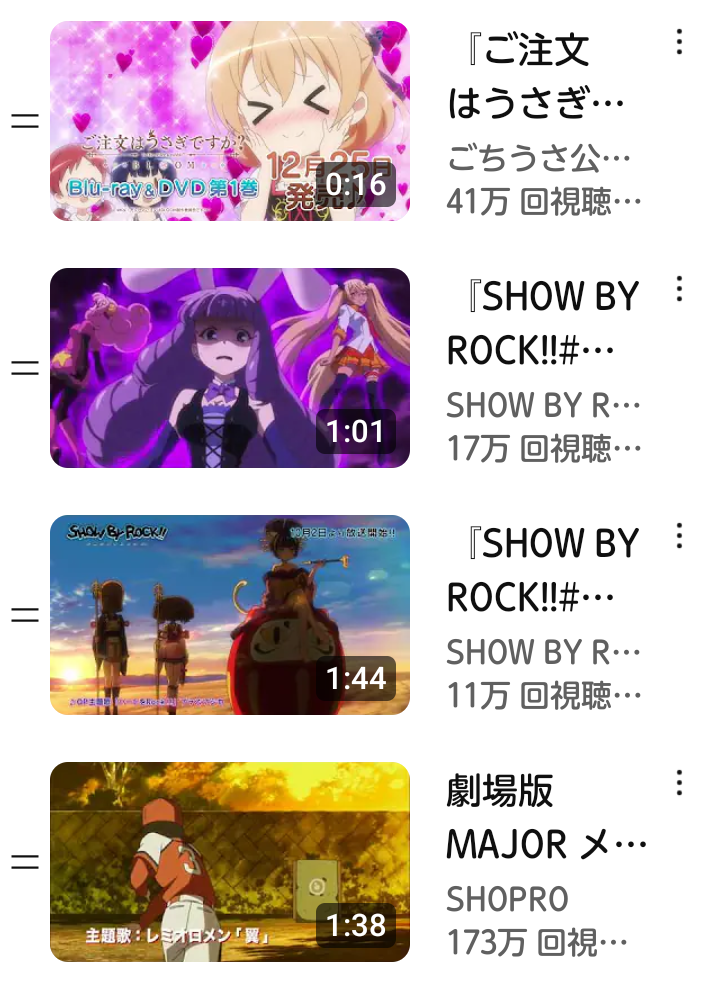Open the overflow menu for 劇場版 MAJOR video
The image size is (720, 988).
(x=679, y=782)
